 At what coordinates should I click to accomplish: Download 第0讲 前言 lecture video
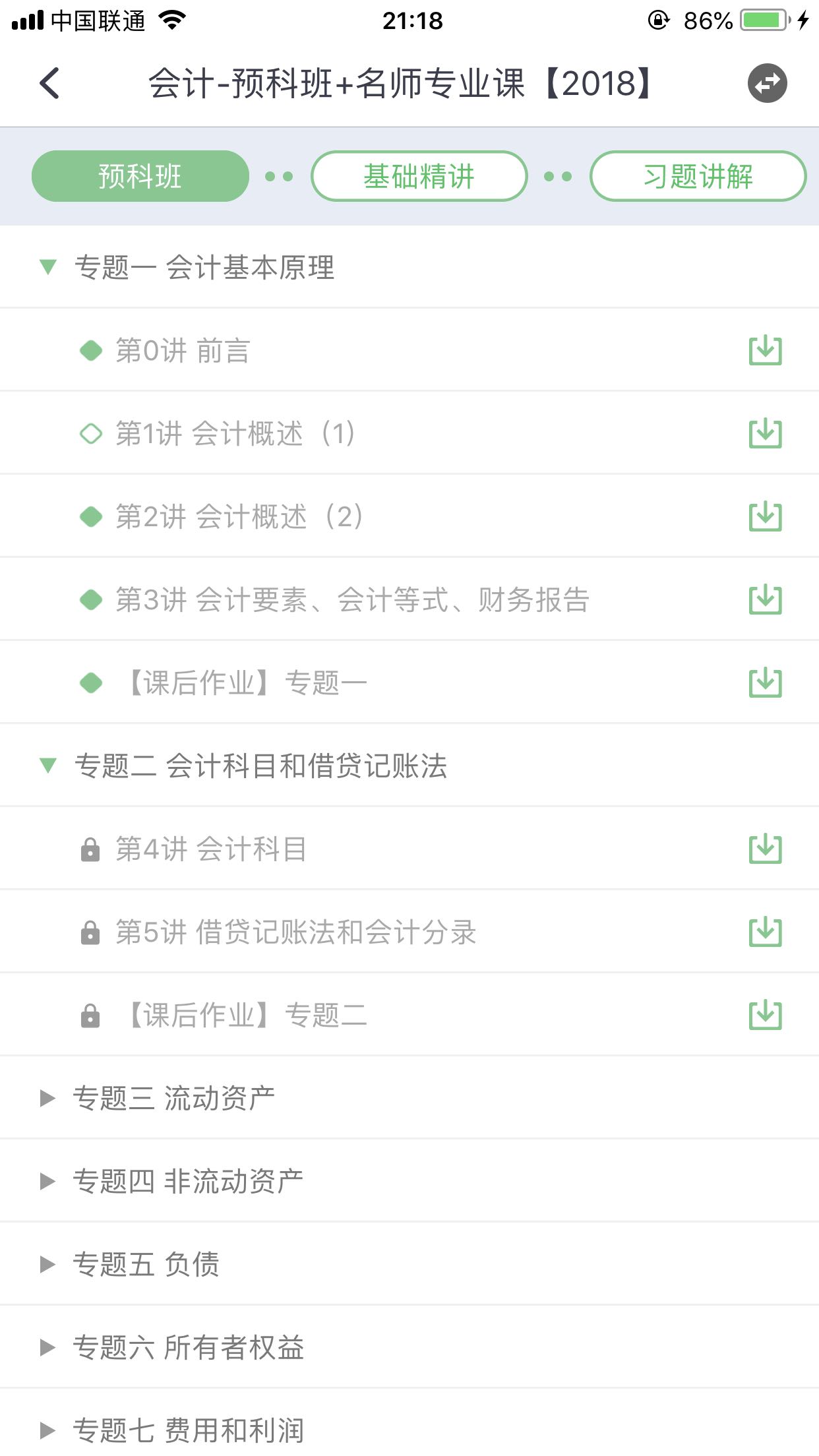[x=765, y=349]
